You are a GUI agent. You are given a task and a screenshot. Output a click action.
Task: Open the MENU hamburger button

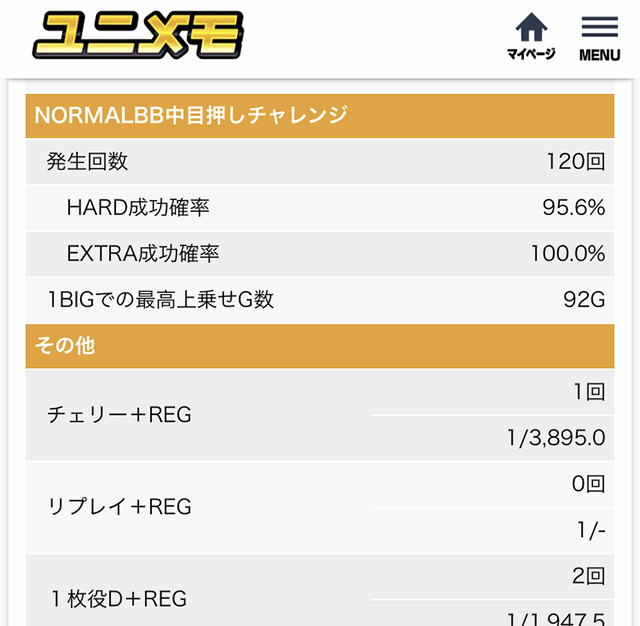point(599,37)
